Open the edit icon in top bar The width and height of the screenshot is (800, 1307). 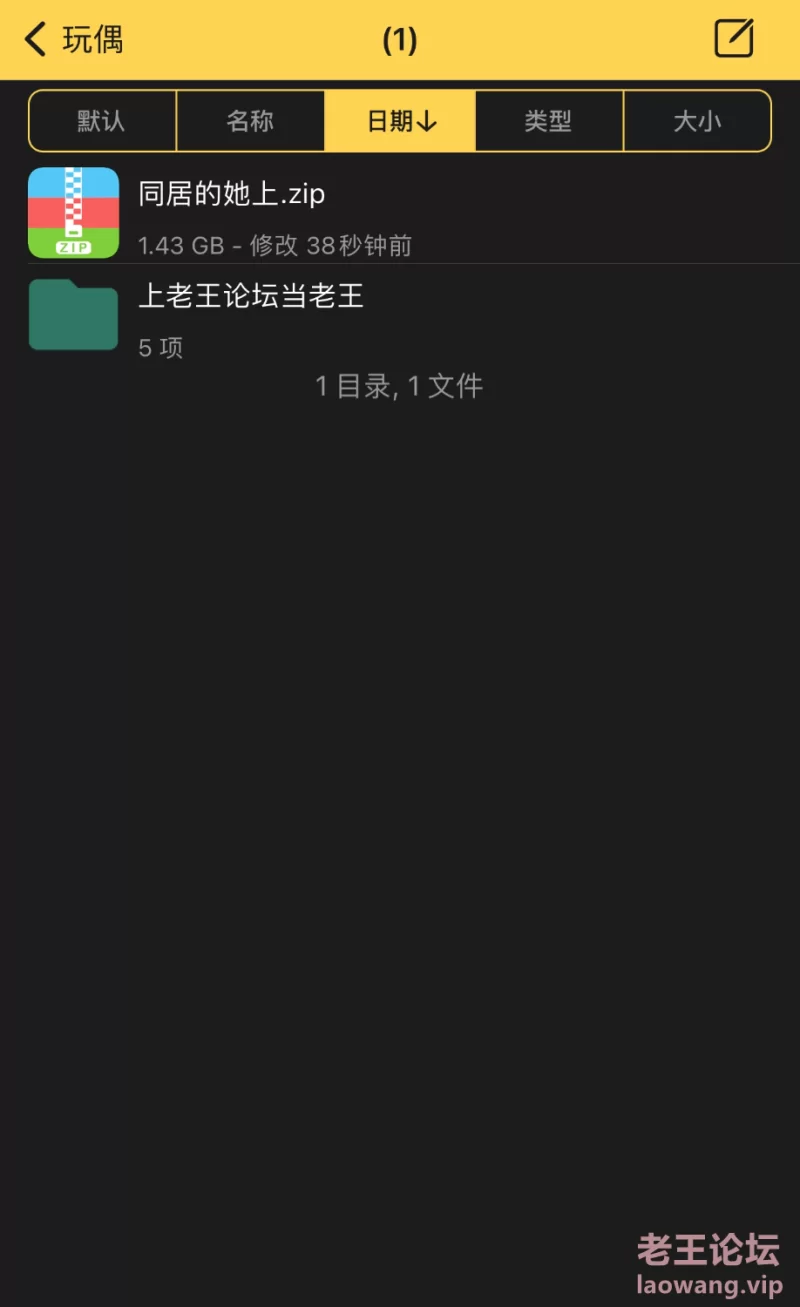pyautogui.click(x=734, y=39)
